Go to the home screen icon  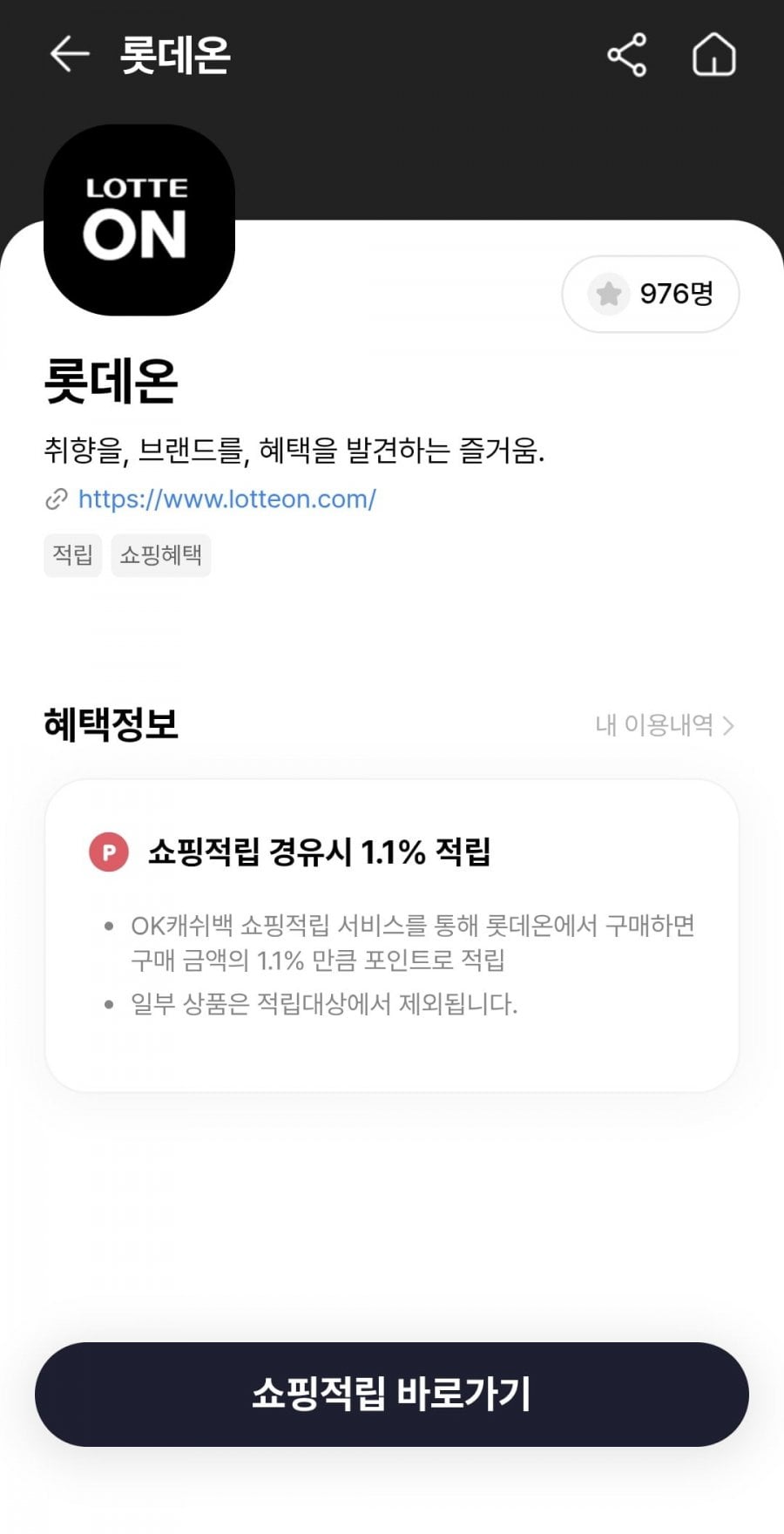[x=713, y=55]
